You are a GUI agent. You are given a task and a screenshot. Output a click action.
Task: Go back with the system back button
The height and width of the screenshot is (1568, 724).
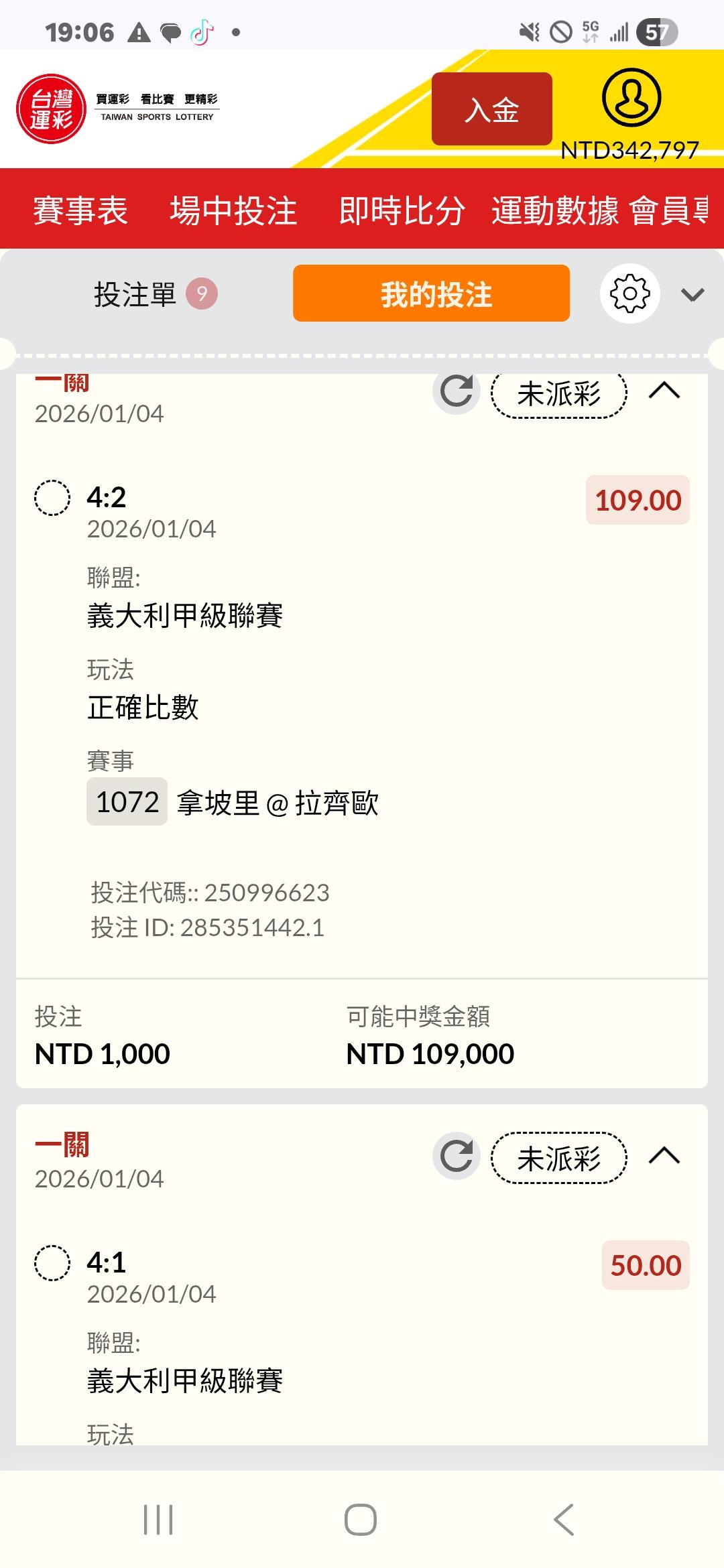point(564,1519)
